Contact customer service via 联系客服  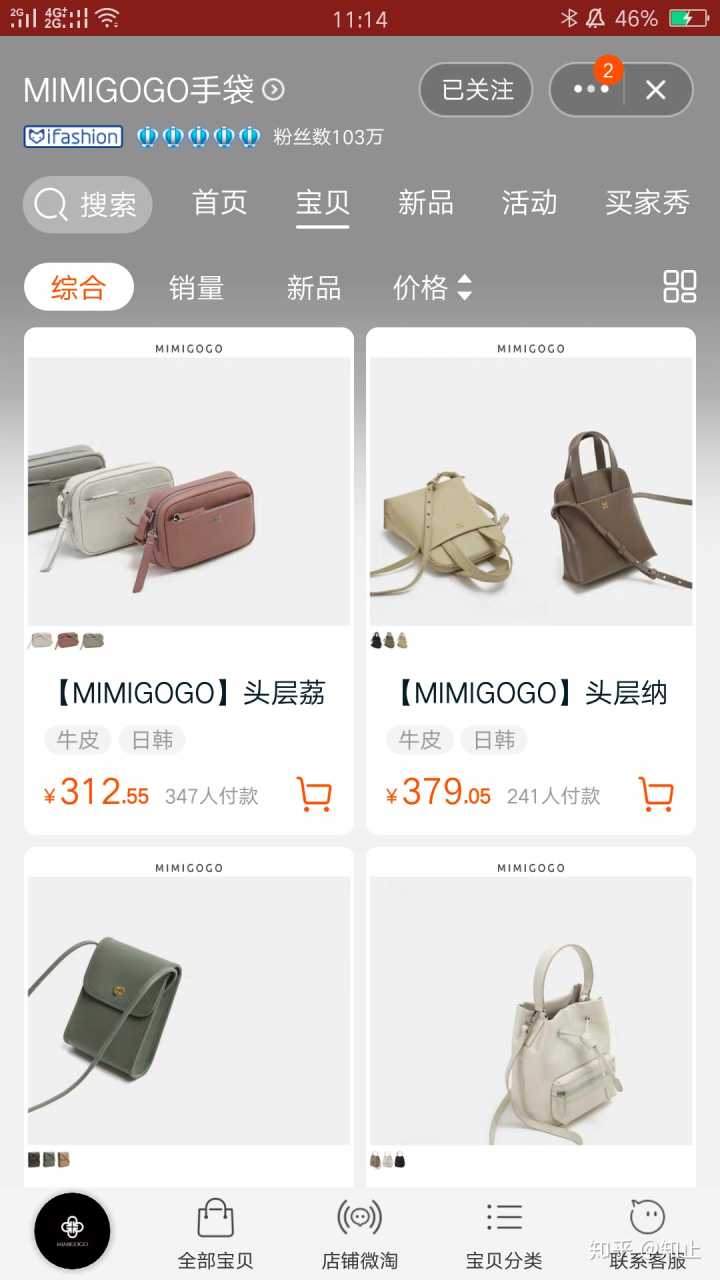[x=648, y=1233]
